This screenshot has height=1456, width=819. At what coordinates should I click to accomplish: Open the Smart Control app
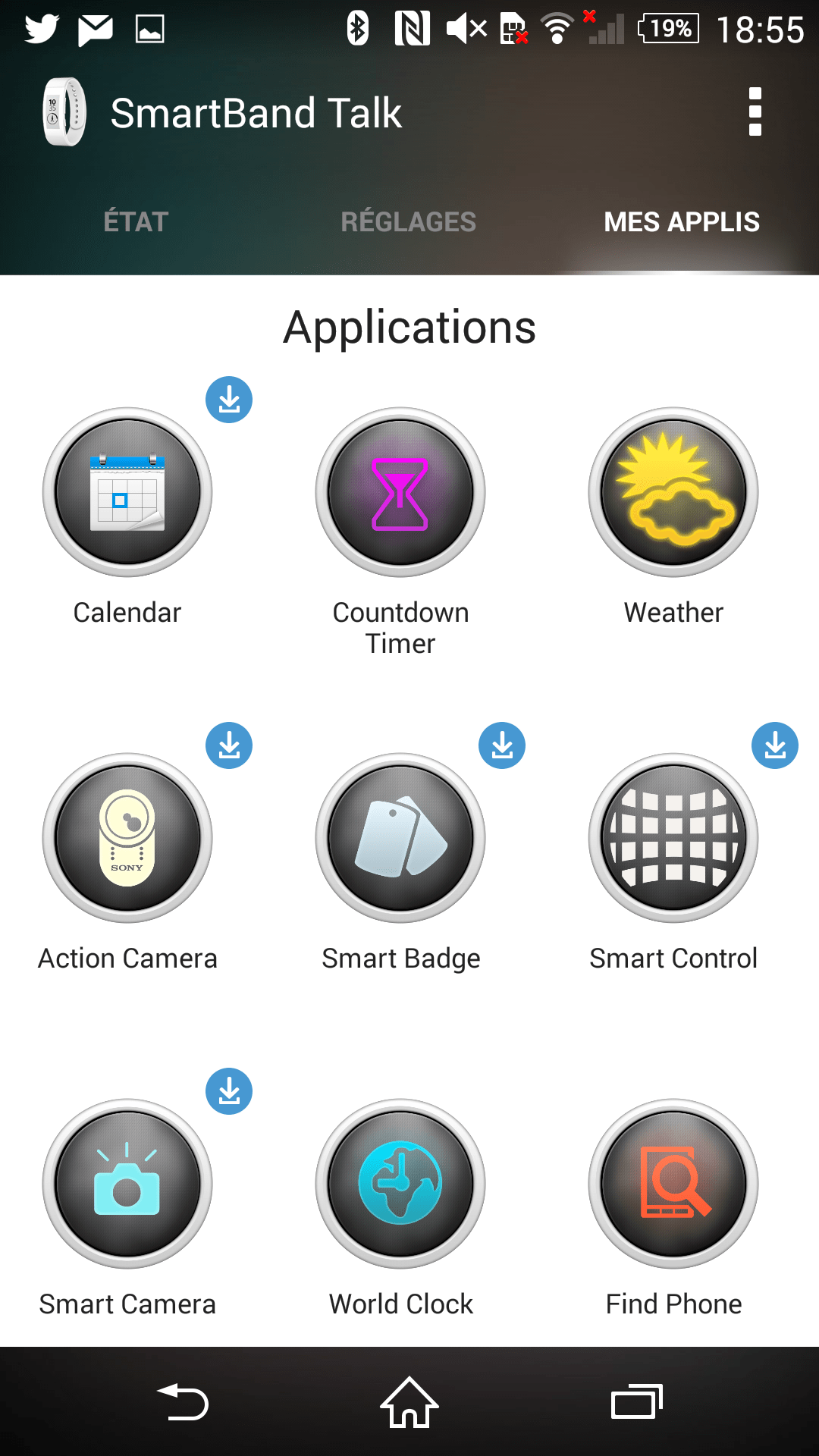click(673, 838)
